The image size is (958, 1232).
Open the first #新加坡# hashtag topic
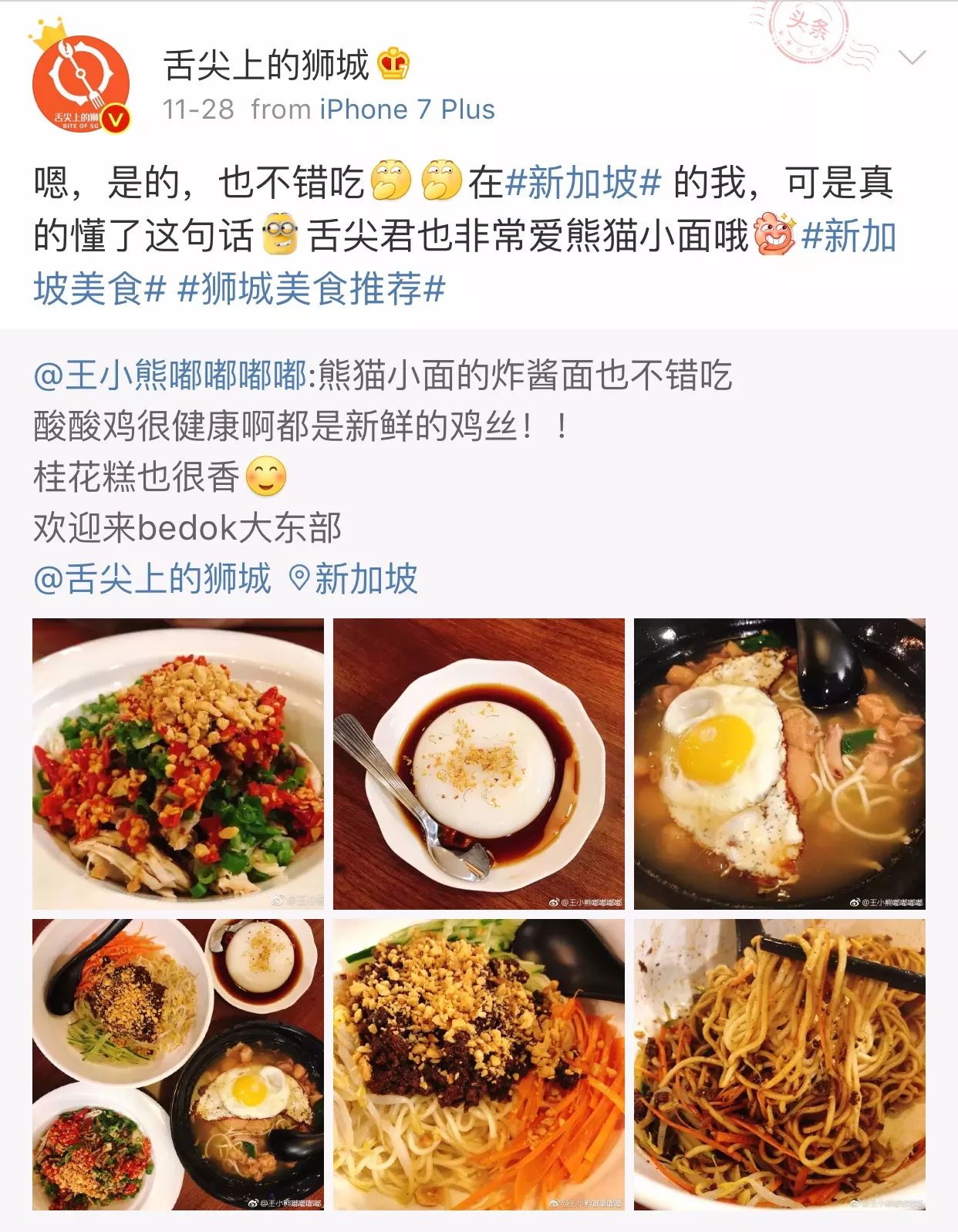[x=583, y=183]
